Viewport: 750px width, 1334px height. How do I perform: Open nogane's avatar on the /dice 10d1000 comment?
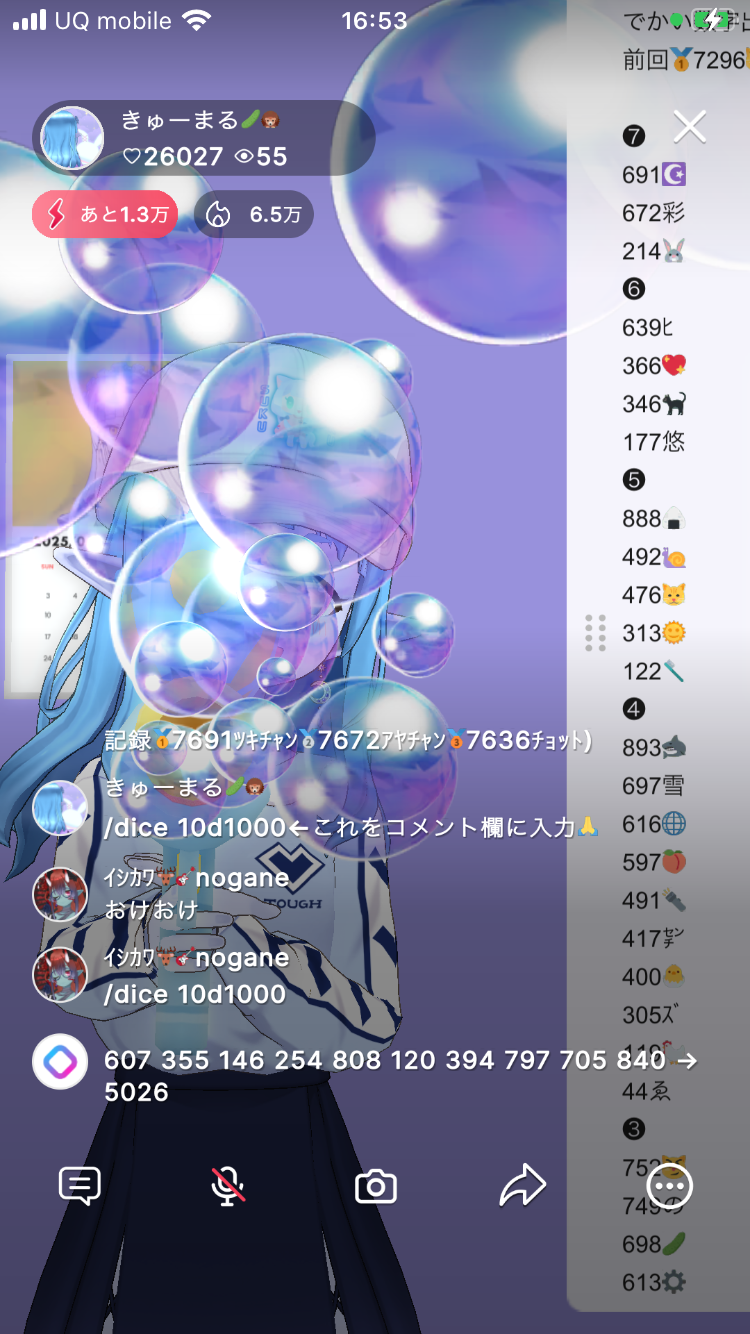click(x=60, y=974)
